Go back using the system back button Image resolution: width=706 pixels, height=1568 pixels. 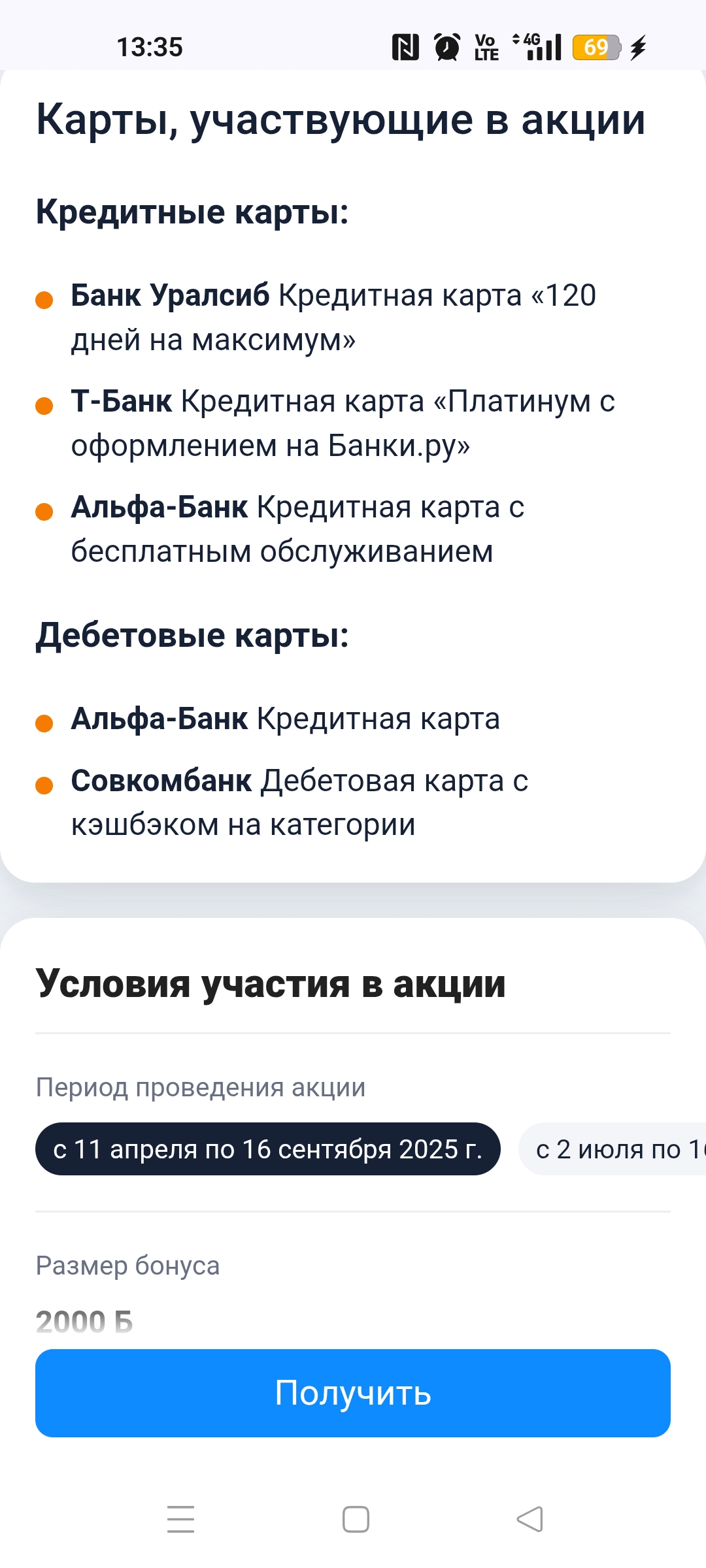click(x=529, y=1519)
